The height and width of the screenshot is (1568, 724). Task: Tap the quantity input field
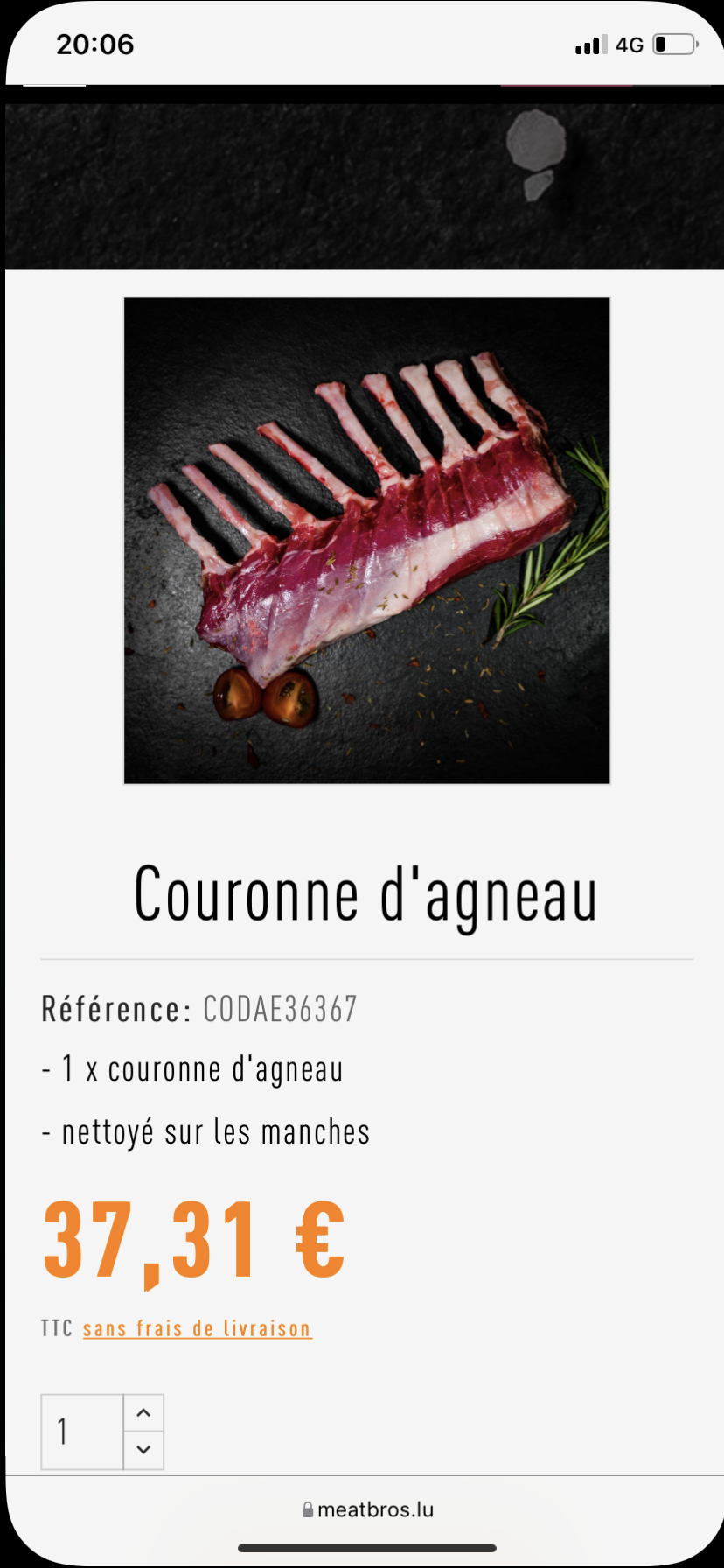(x=82, y=1431)
